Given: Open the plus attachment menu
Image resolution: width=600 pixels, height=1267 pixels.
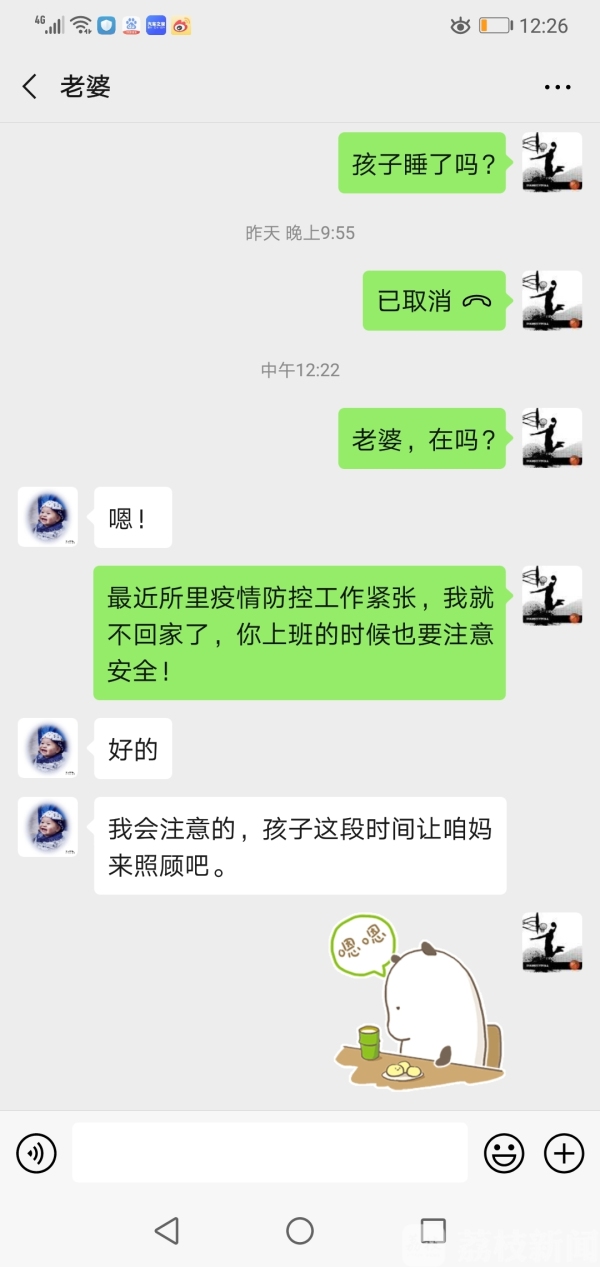Looking at the screenshot, I should (563, 1154).
